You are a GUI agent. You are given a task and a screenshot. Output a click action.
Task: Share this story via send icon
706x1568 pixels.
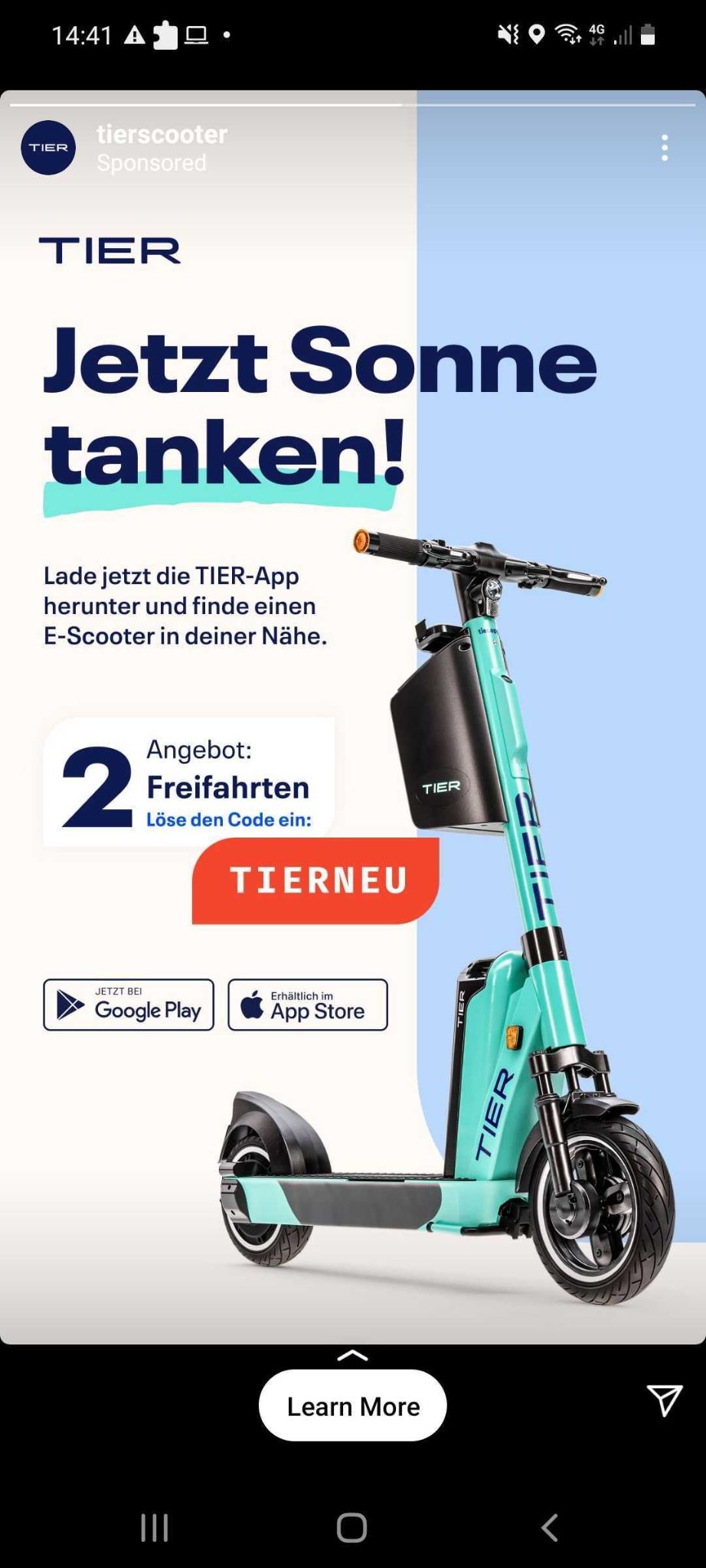coord(663,1400)
